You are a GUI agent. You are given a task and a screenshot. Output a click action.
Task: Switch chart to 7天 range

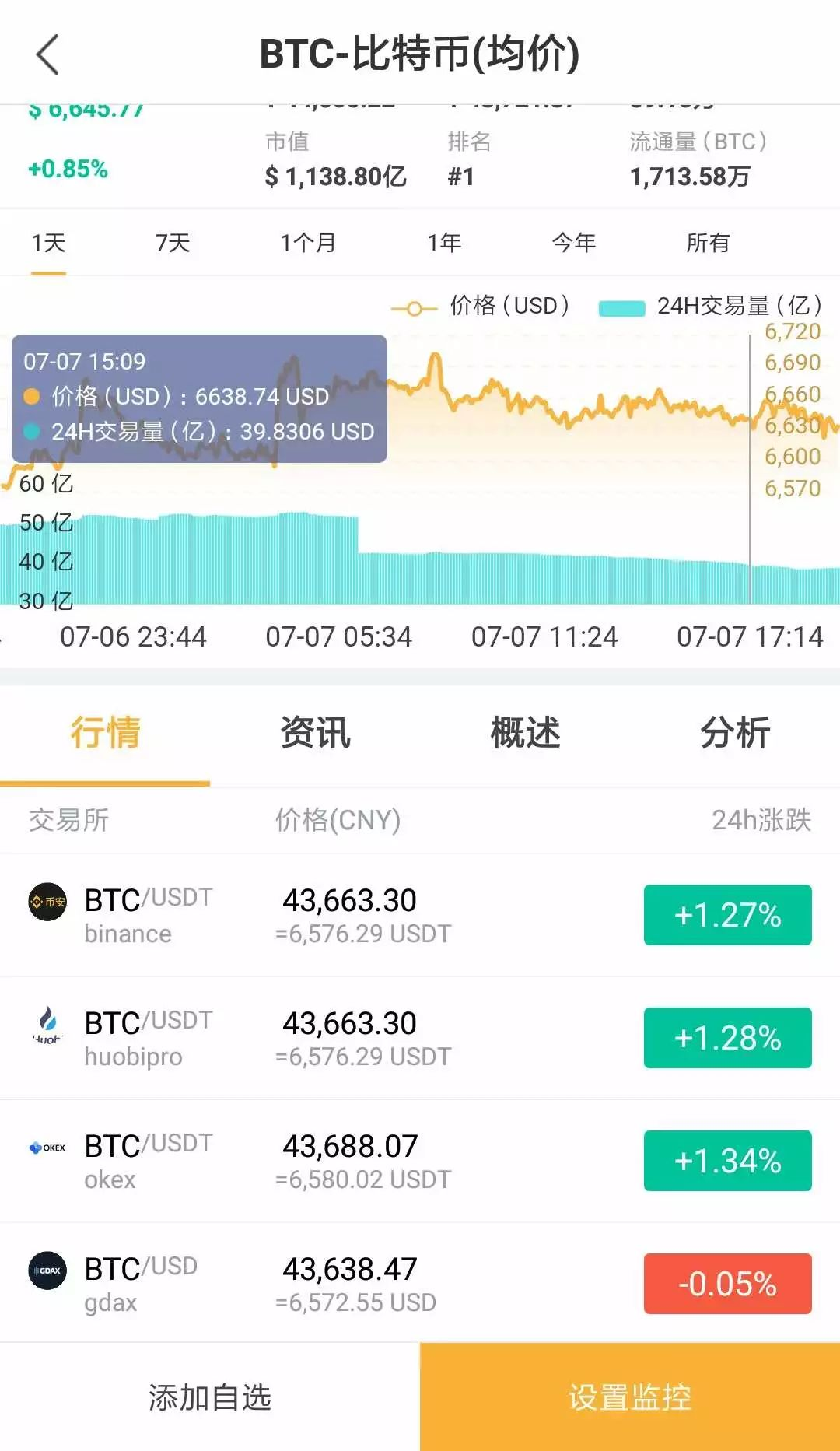(173, 243)
